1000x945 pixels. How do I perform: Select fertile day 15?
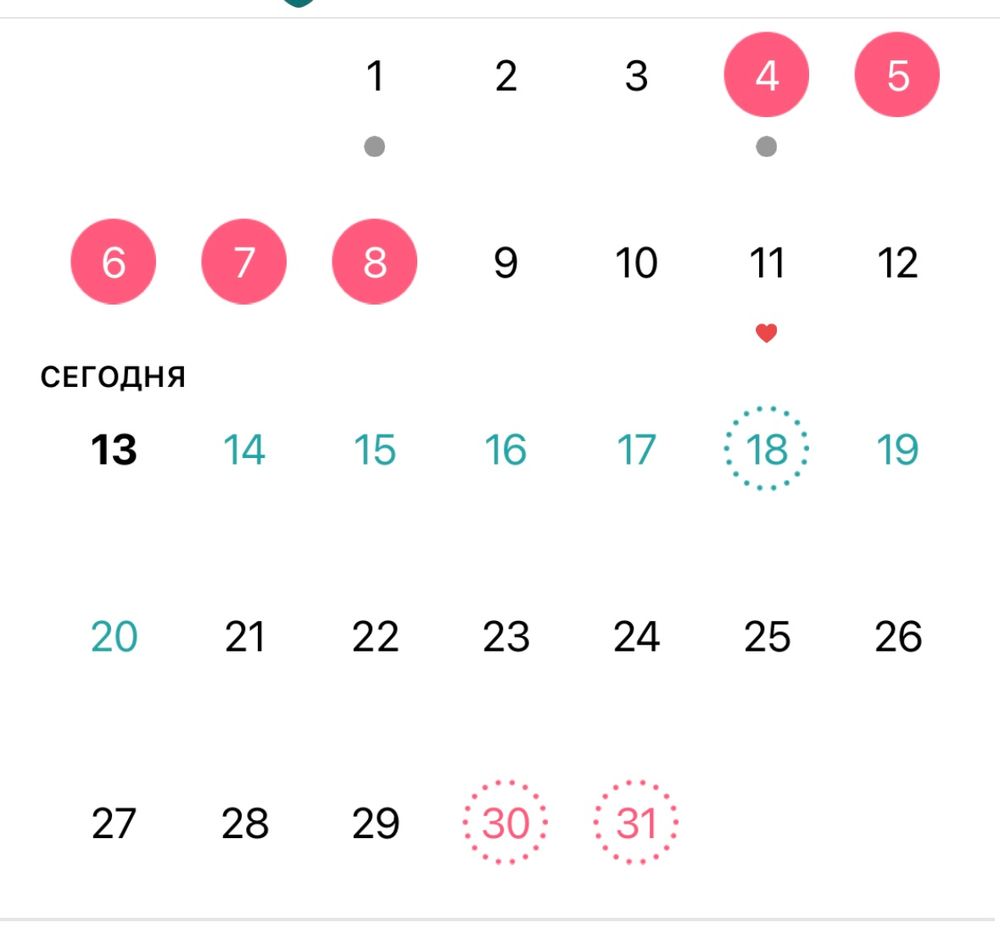tap(375, 450)
